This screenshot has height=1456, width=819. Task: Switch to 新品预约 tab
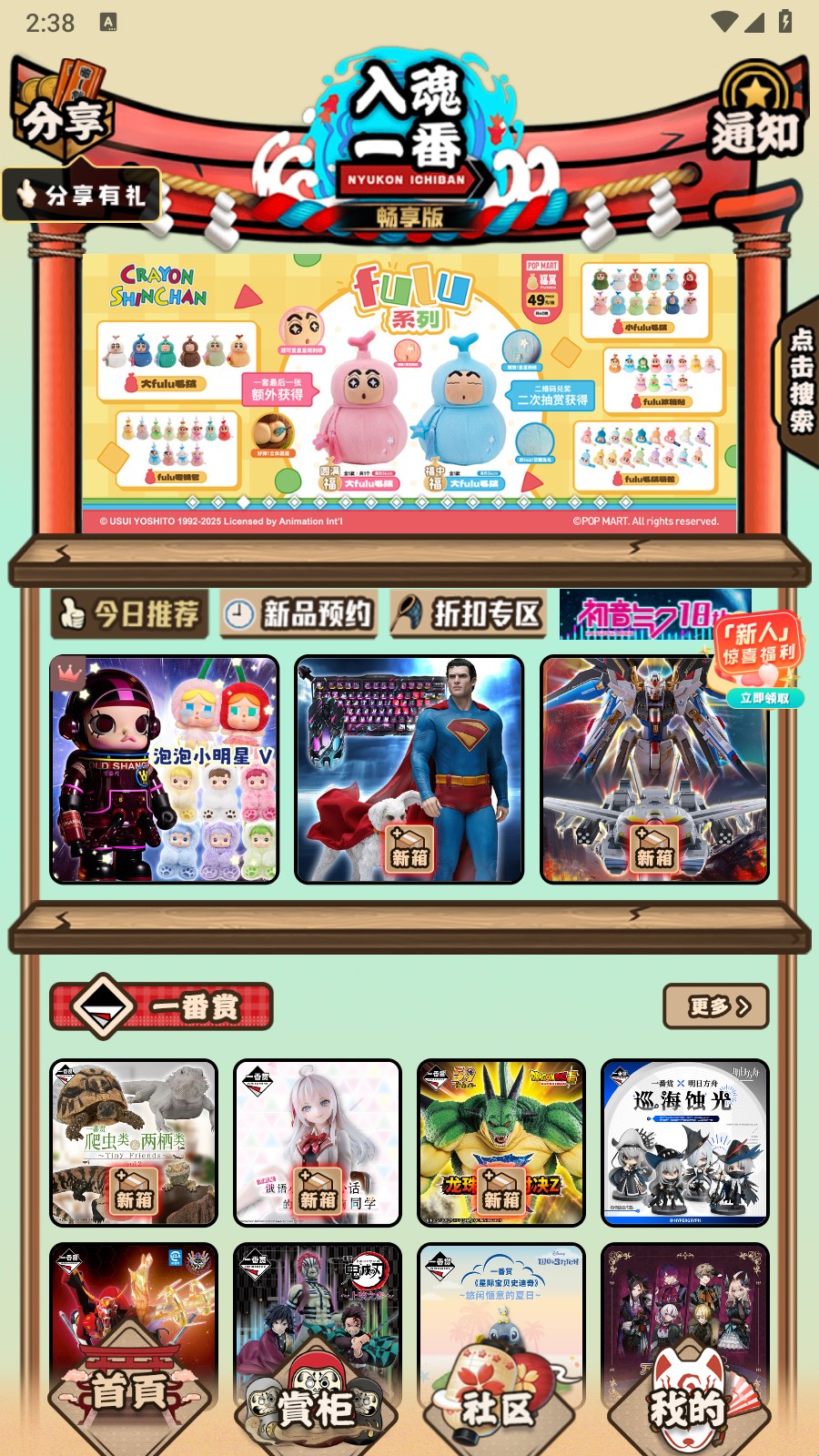299,615
